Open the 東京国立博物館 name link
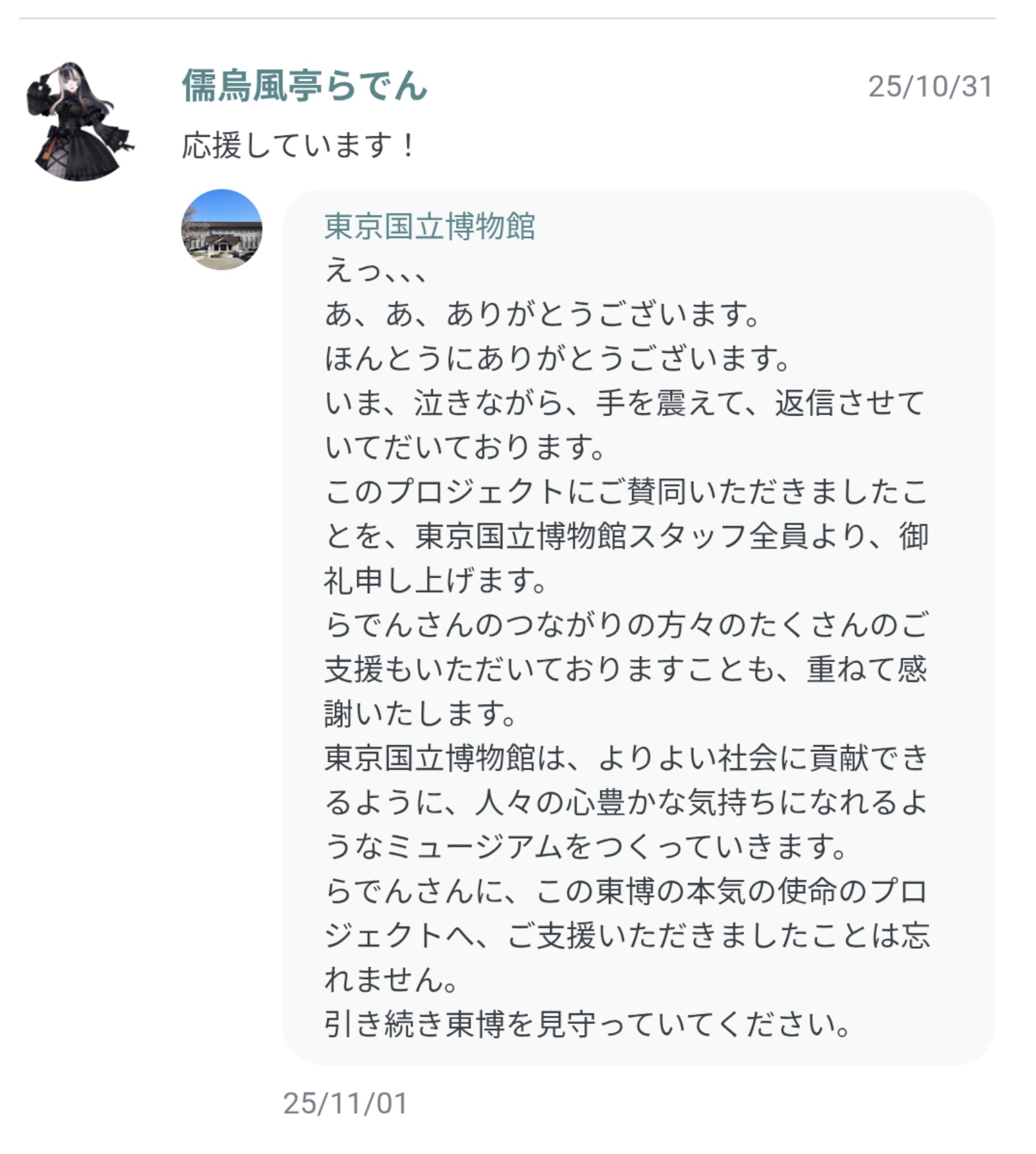 tap(429, 226)
